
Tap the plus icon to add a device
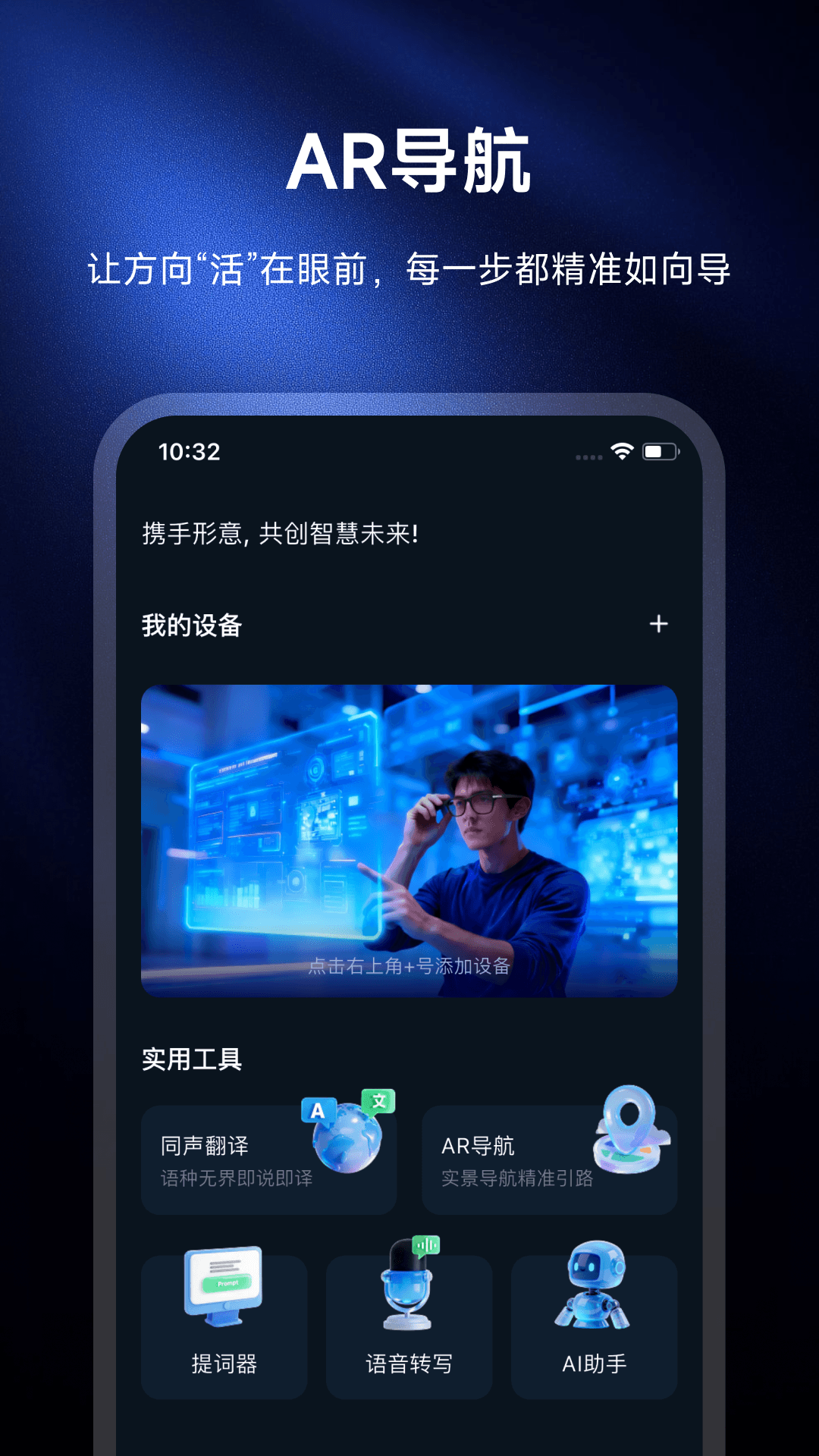coord(659,624)
